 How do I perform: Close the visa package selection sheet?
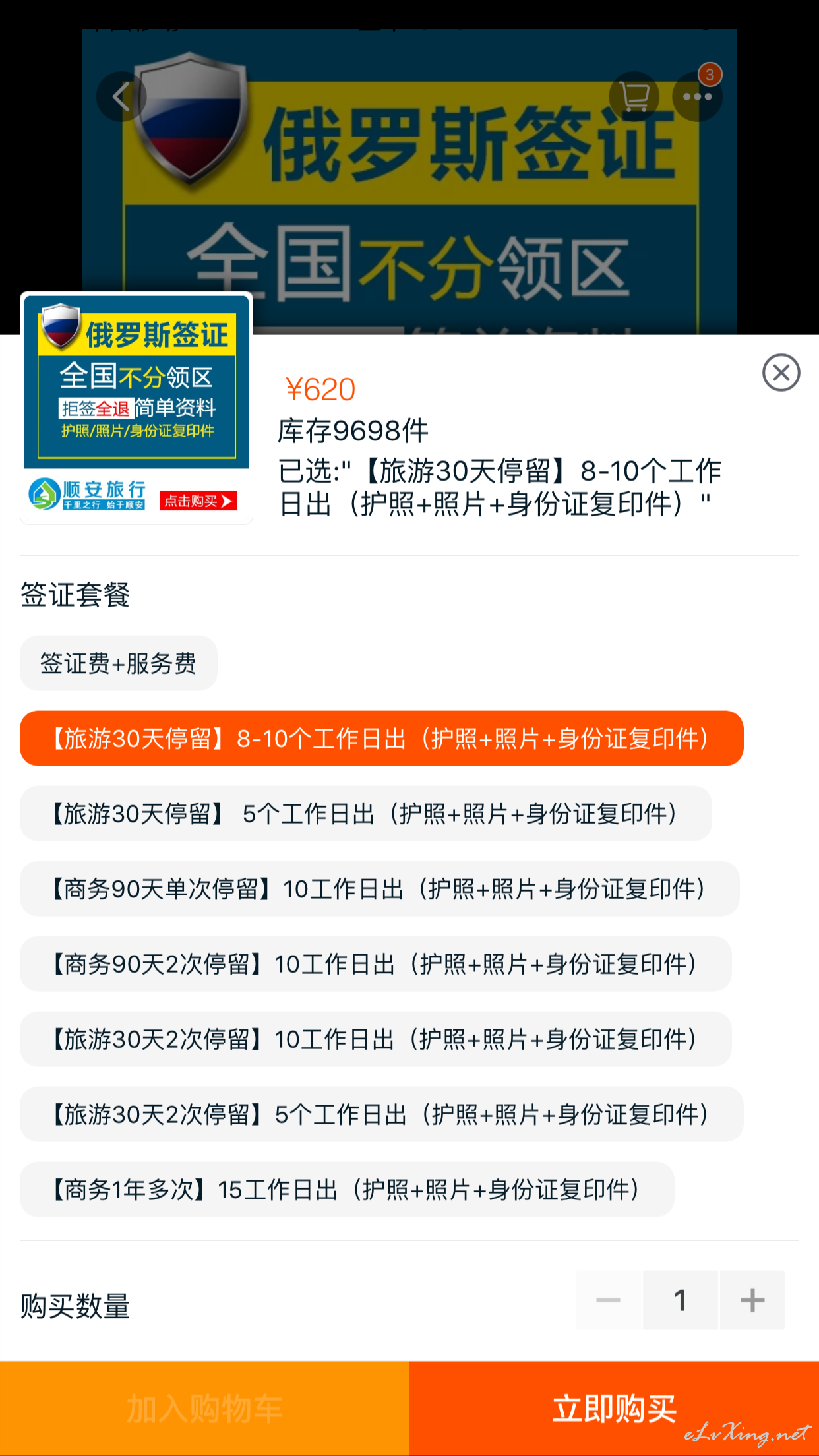coord(781,373)
